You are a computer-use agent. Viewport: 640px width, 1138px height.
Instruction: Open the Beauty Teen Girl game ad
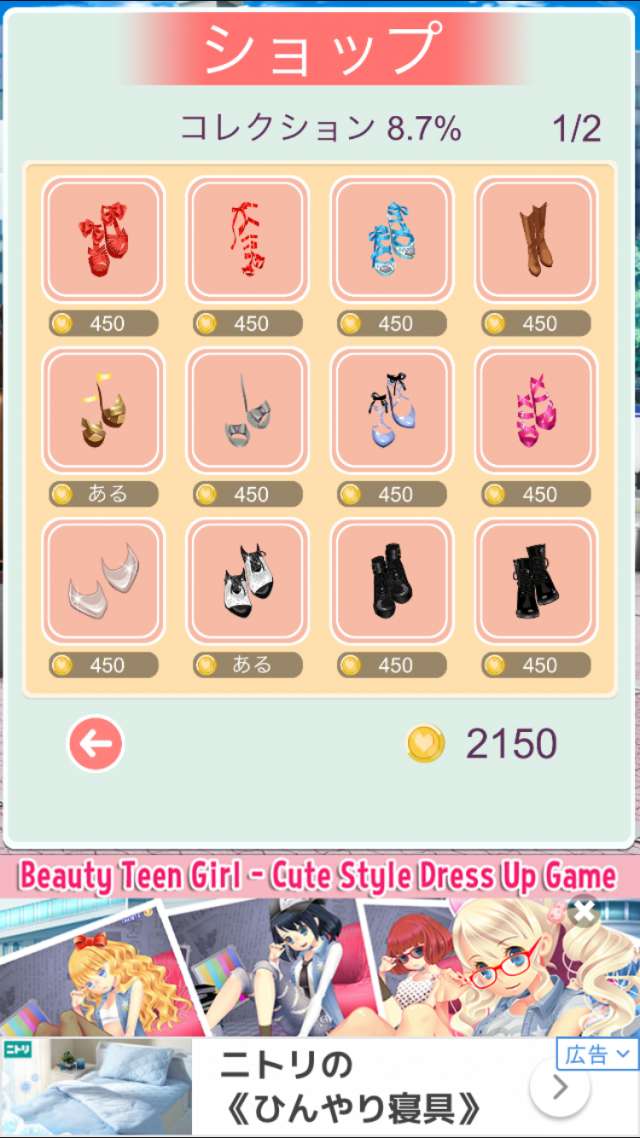tap(300, 960)
